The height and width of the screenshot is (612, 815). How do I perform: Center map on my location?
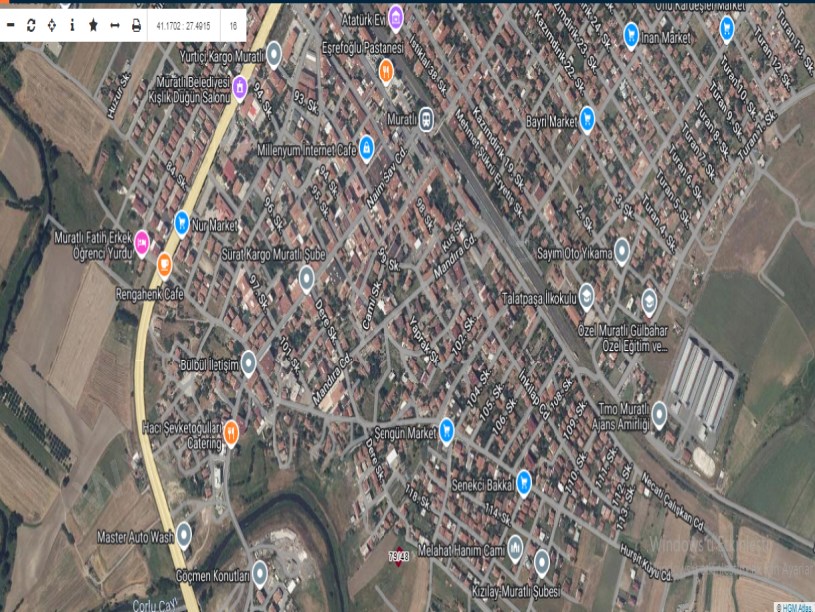(52, 25)
